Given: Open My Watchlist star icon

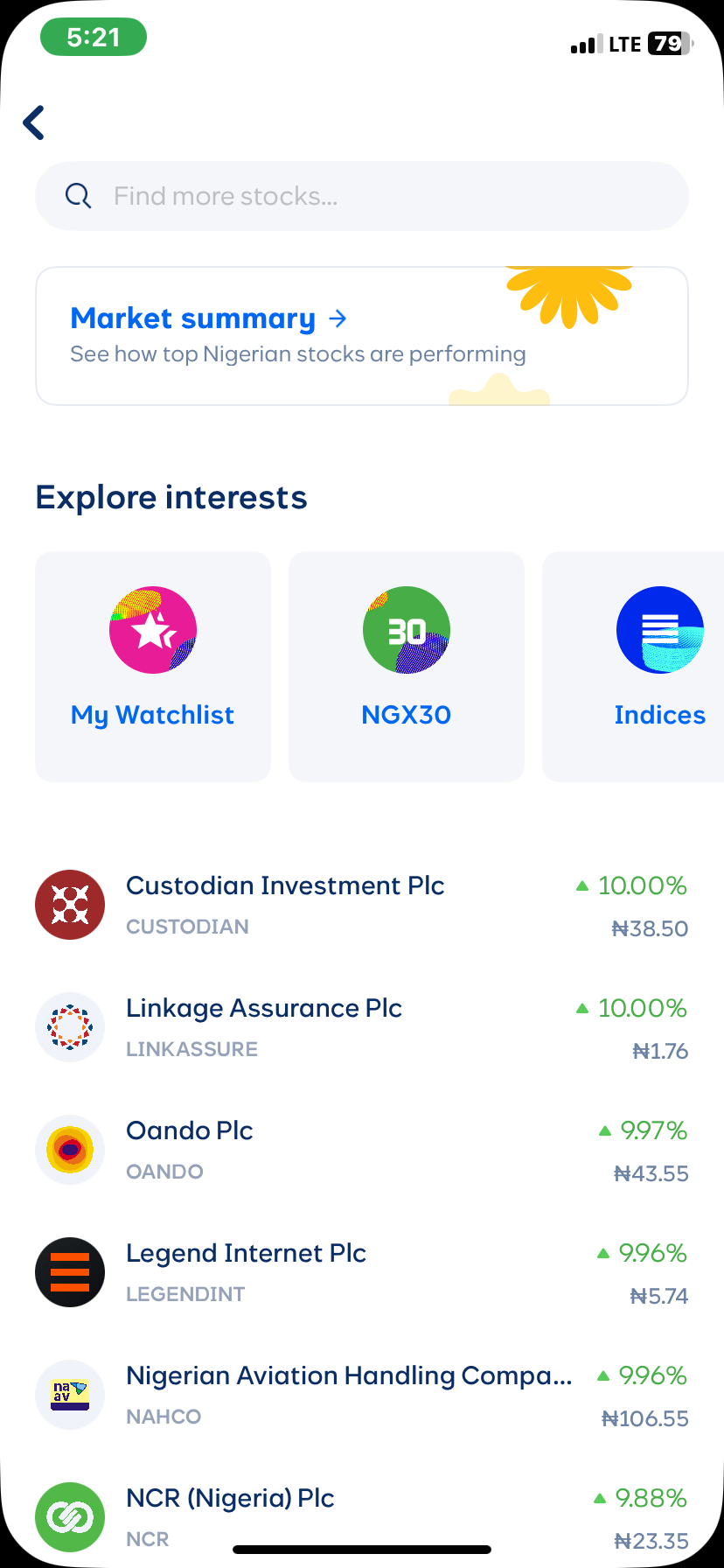Looking at the screenshot, I should tap(152, 629).
